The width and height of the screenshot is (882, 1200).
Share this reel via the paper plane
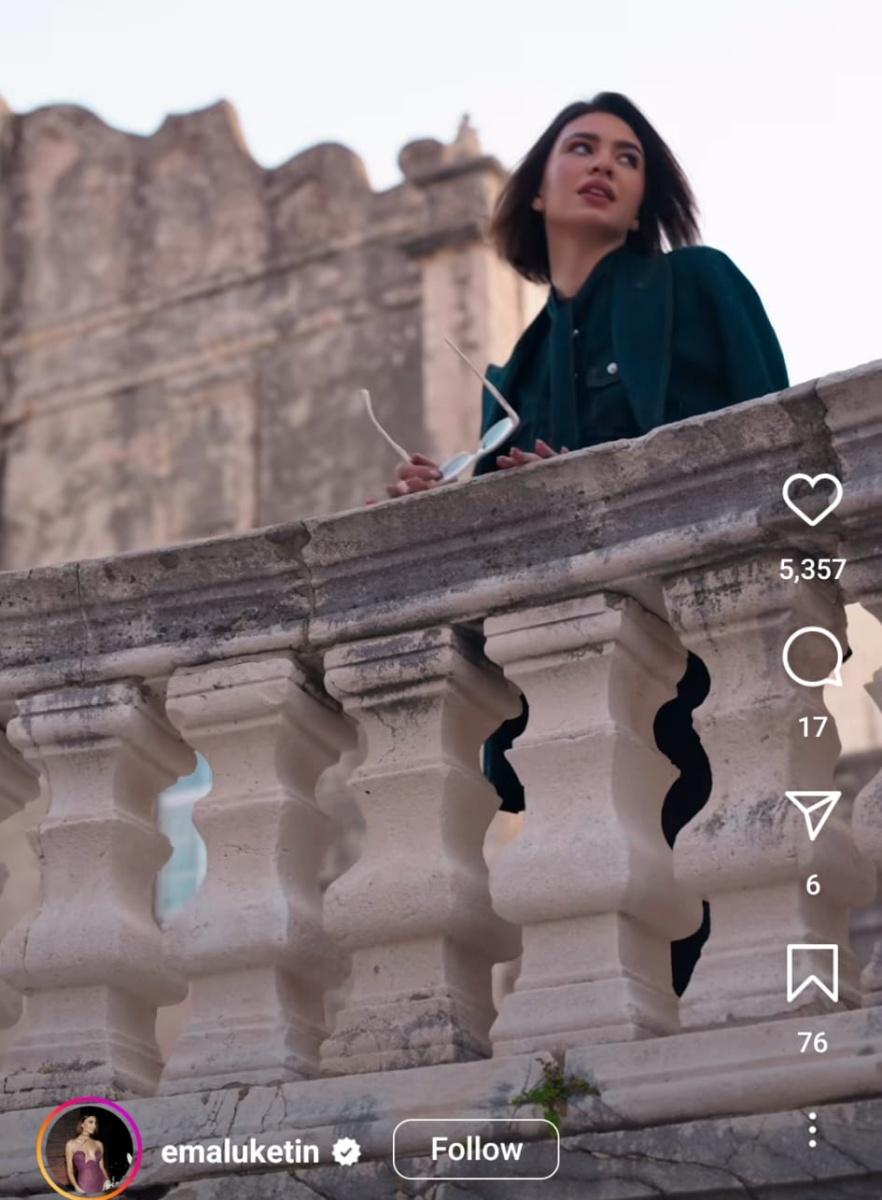[x=812, y=814]
